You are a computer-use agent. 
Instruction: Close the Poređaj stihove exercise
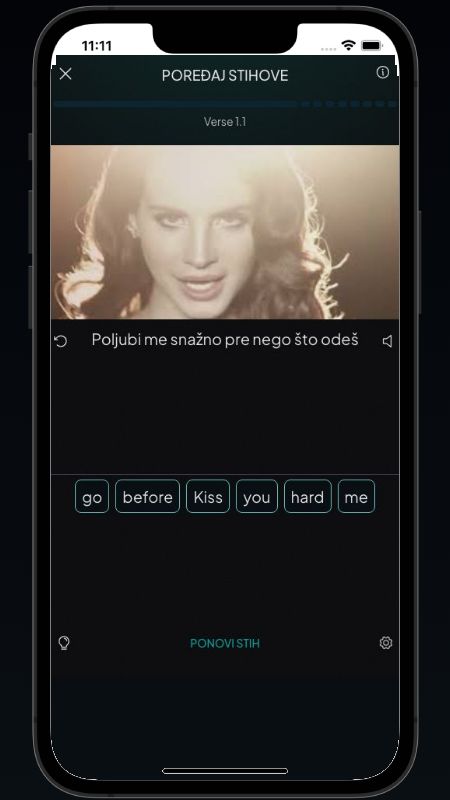pos(65,74)
